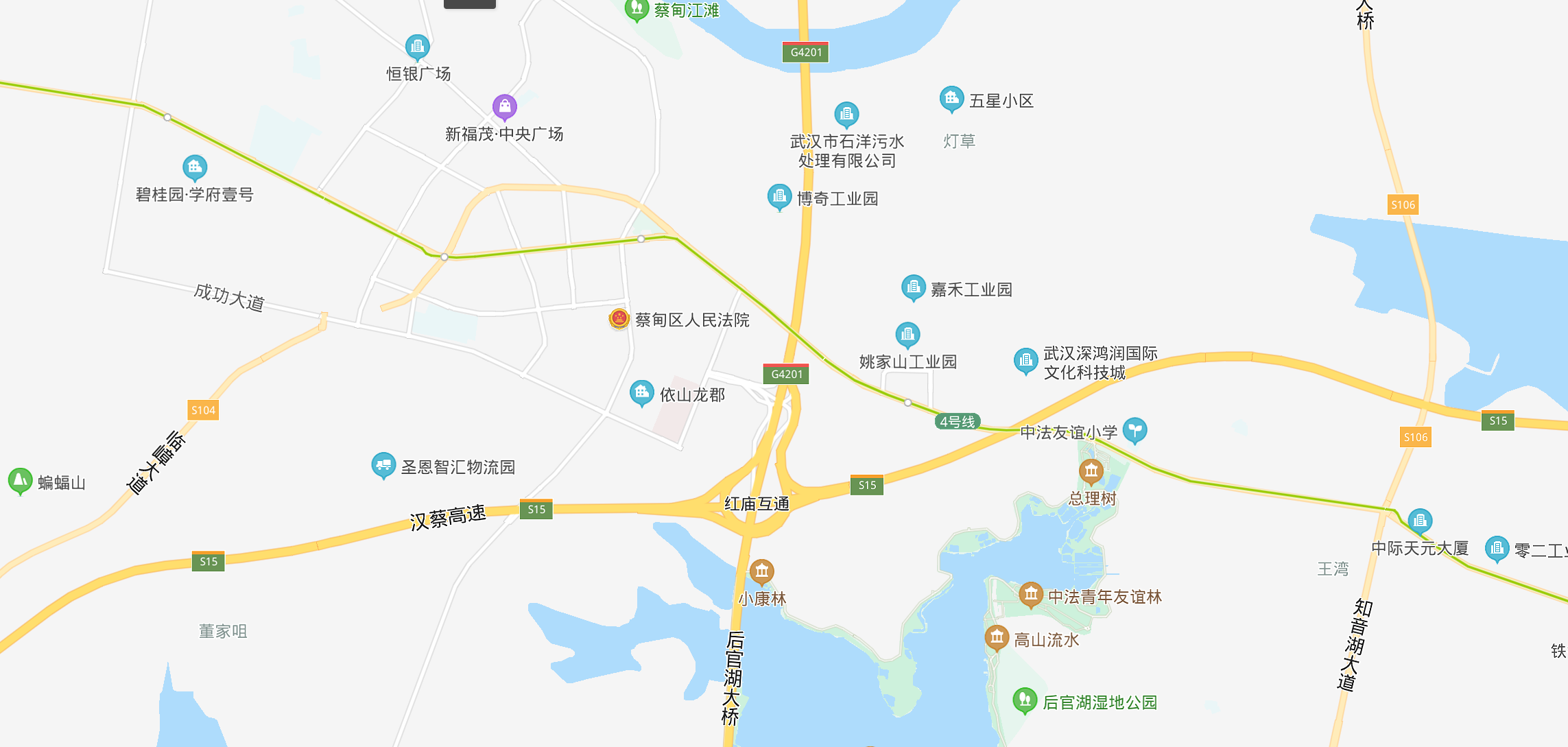Image resolution: width=1568 pixels, height=747 pixels.
Task: Open the 蔡甸区人民法院 pin
Action: tap(619, 319)
